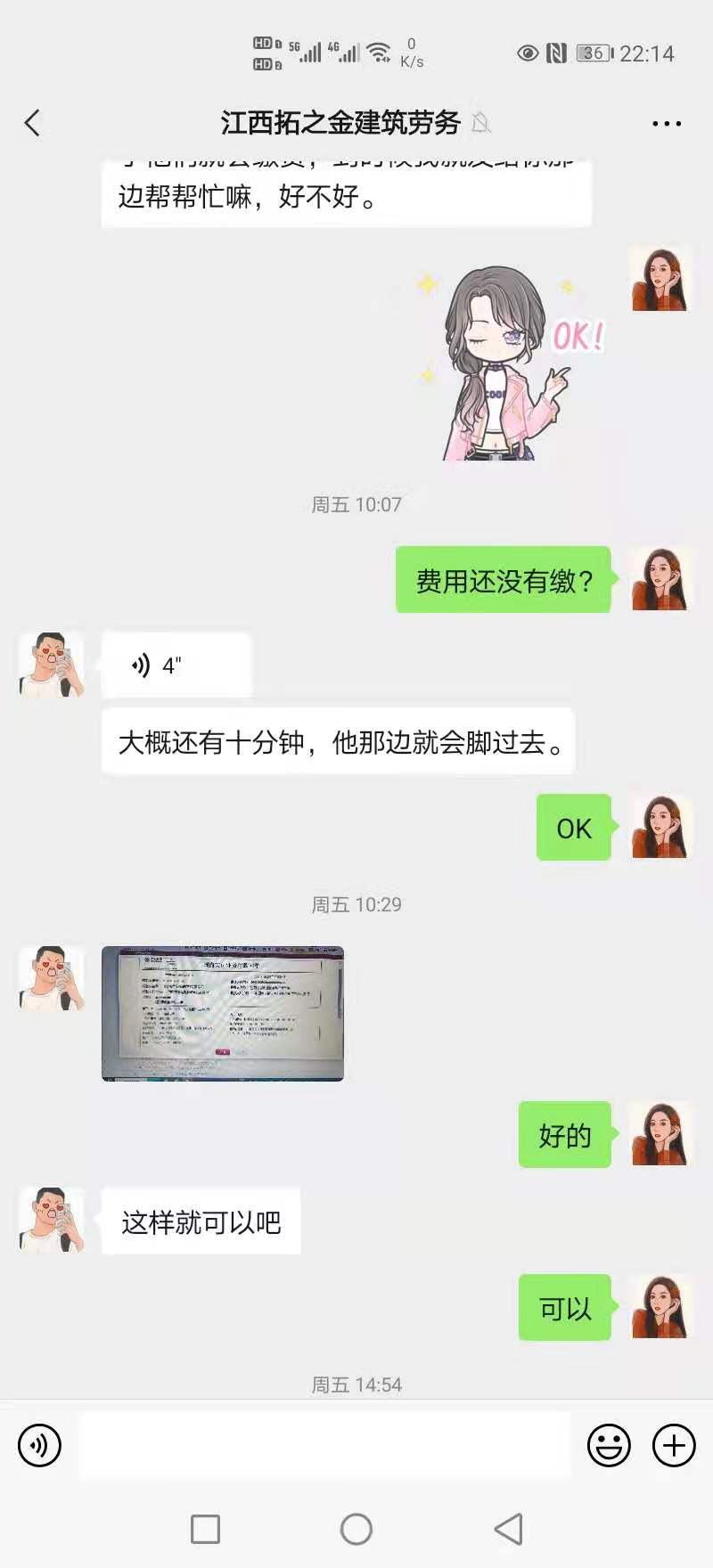Tap the message text field
The height and width of the screenshot is (1568, 713).
[x=325, y=1445]
